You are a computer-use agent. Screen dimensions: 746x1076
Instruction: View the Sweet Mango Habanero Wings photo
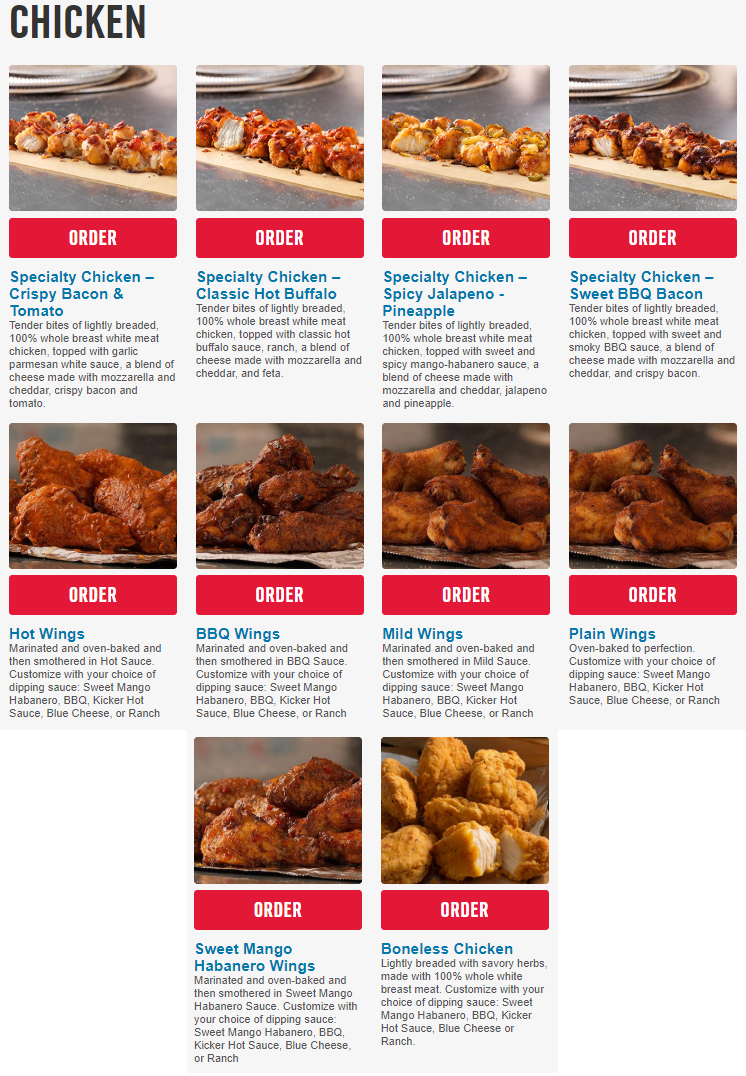pos(278,811)
